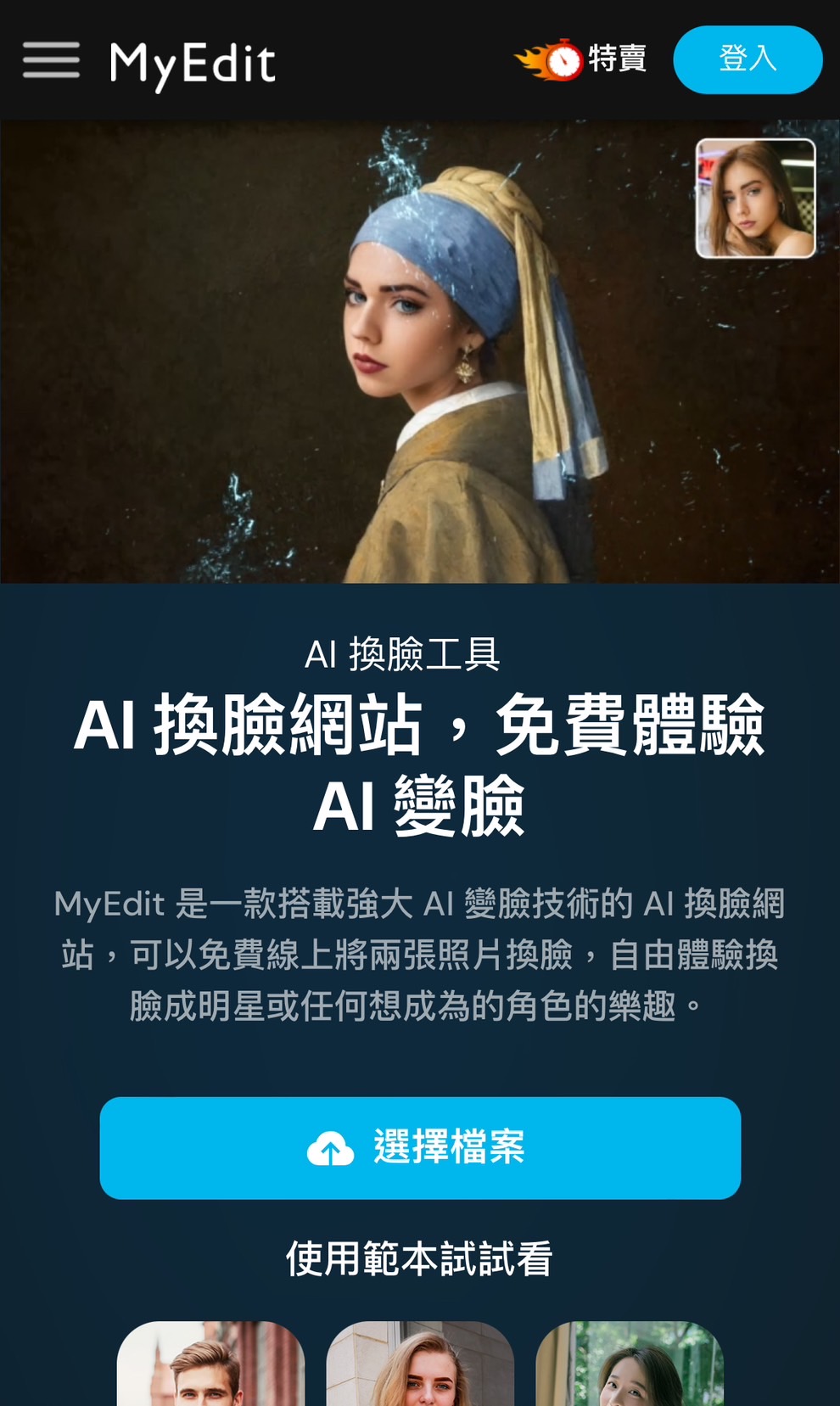Screen dimensions: 840x1406
Task: Click the cloud upload icon inside the file button
Action: tap(332, 1150)
